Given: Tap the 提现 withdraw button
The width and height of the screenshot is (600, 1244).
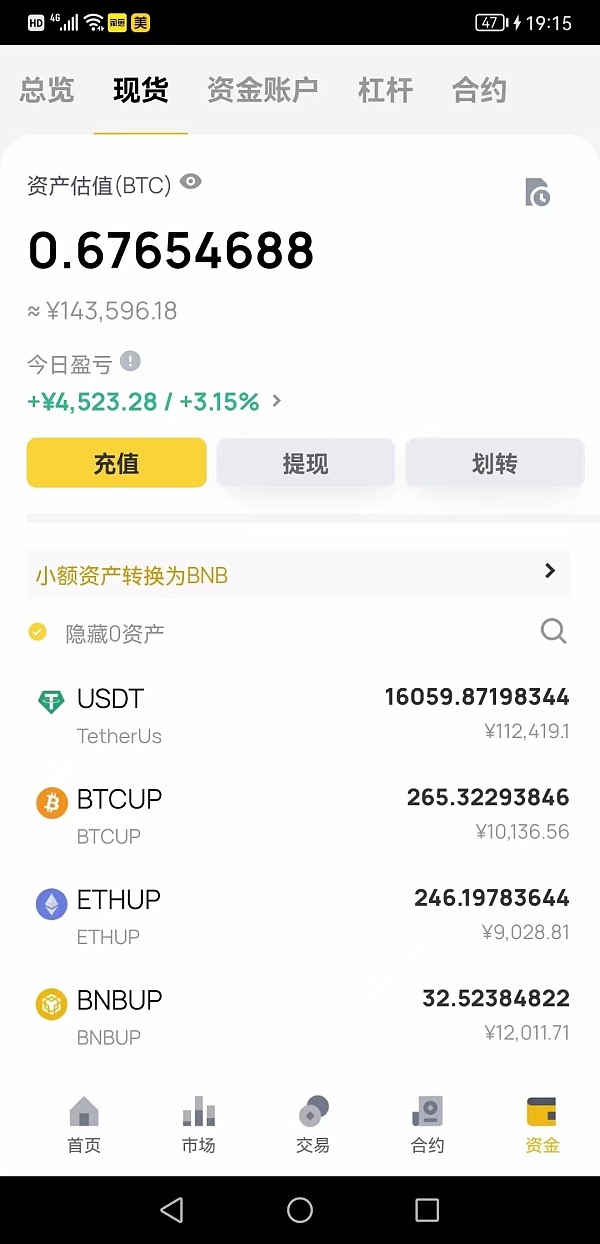Looking at the screenshot, I should [x=305, y=463].
